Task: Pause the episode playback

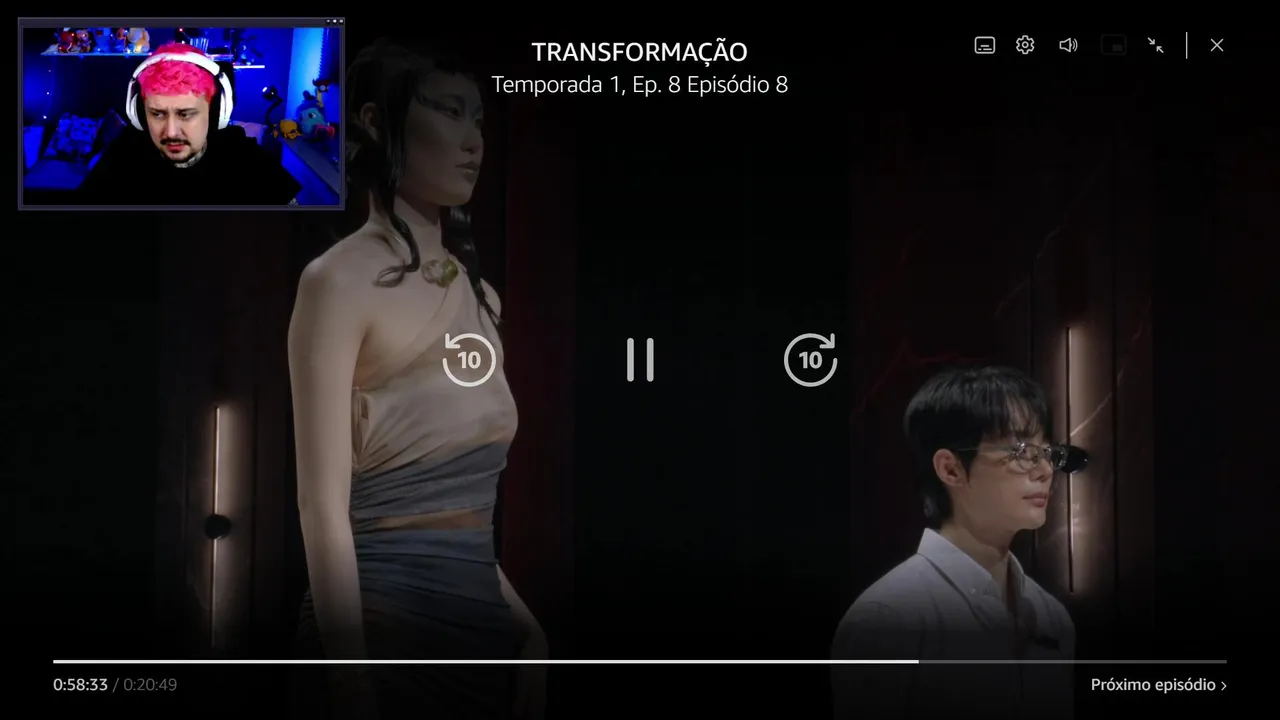Action: (640, 360)
